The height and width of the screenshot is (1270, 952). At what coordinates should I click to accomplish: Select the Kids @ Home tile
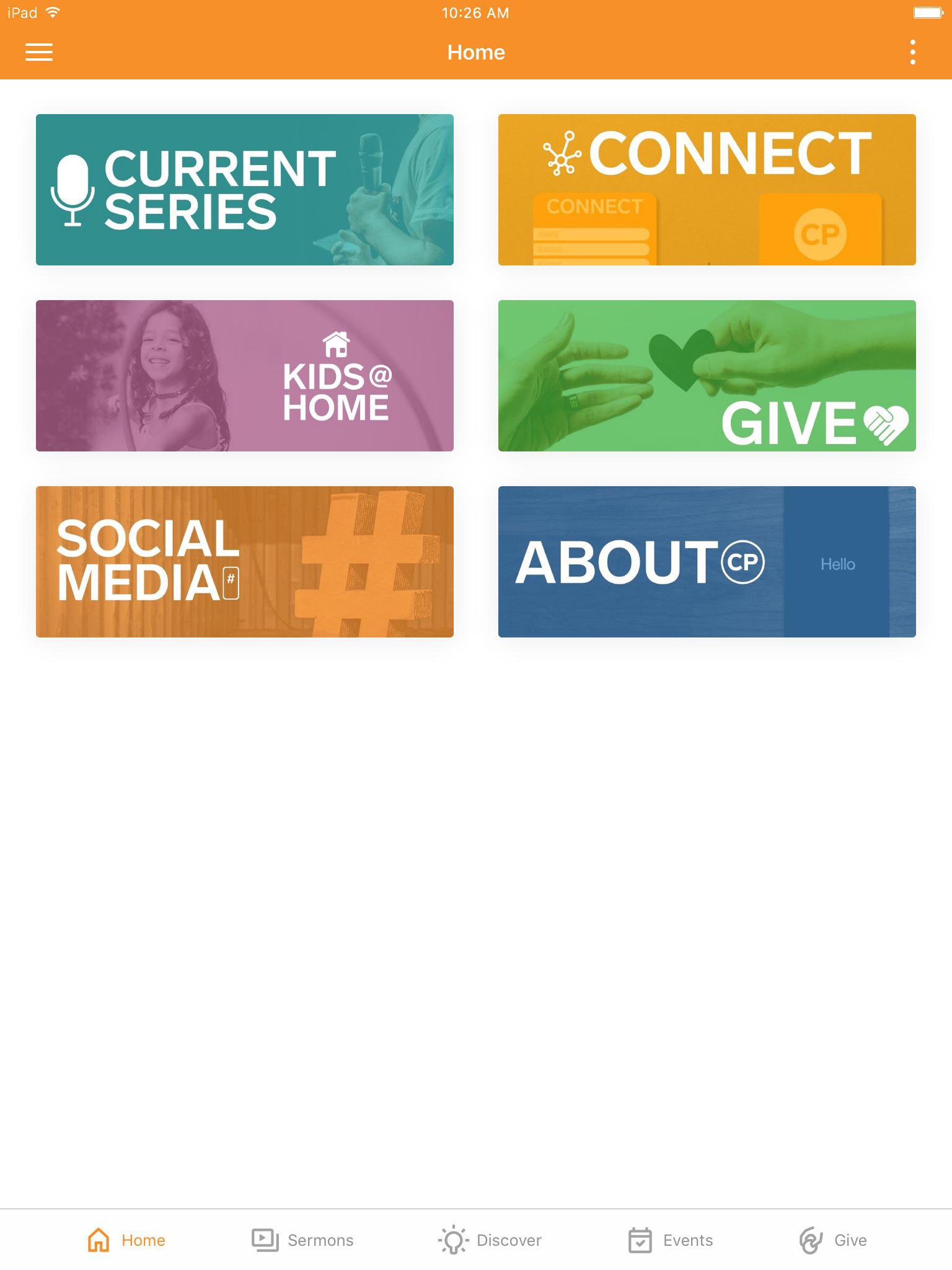pos(244,376)
